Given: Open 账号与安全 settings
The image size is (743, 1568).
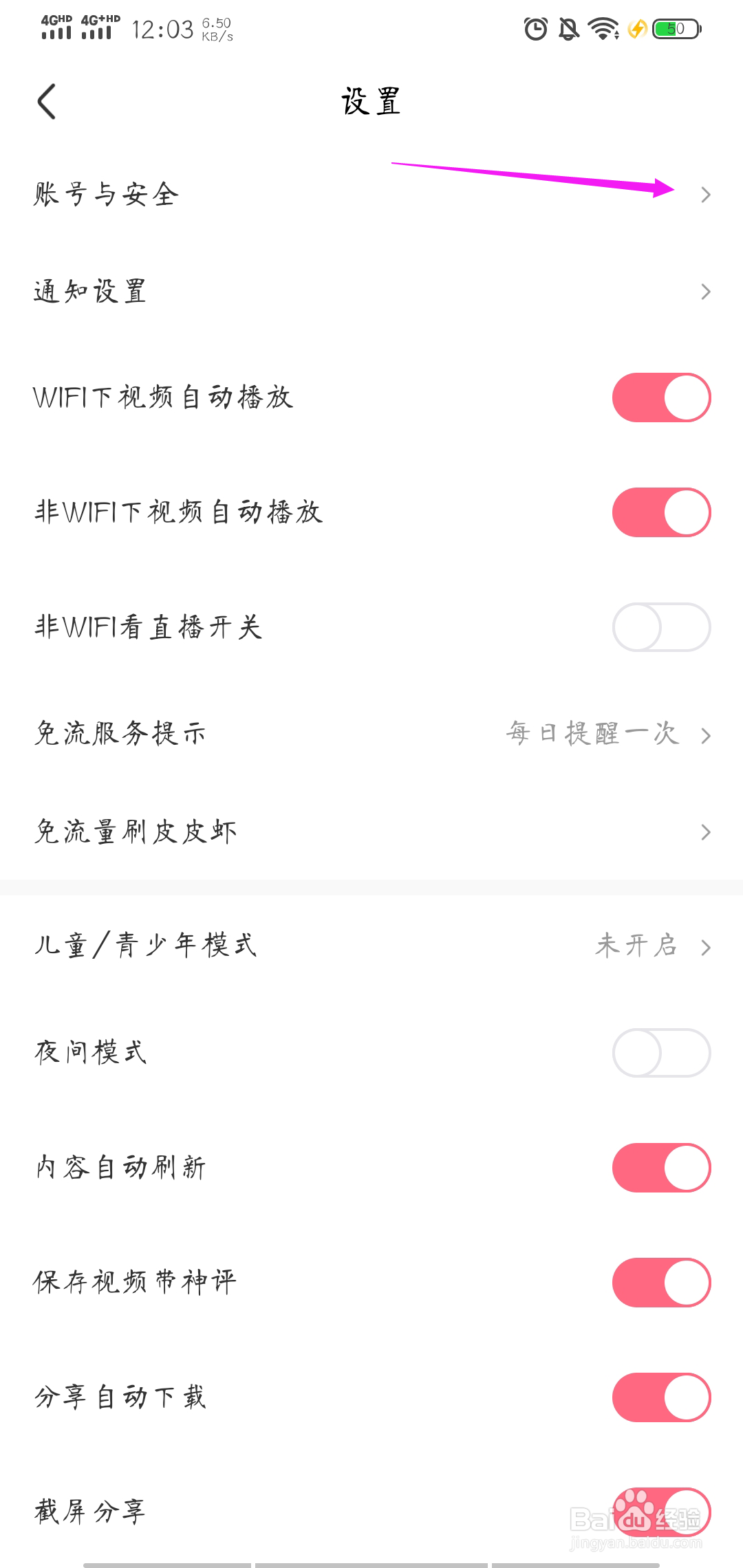Looking at the screenshot, I should (x=371, y=195).
